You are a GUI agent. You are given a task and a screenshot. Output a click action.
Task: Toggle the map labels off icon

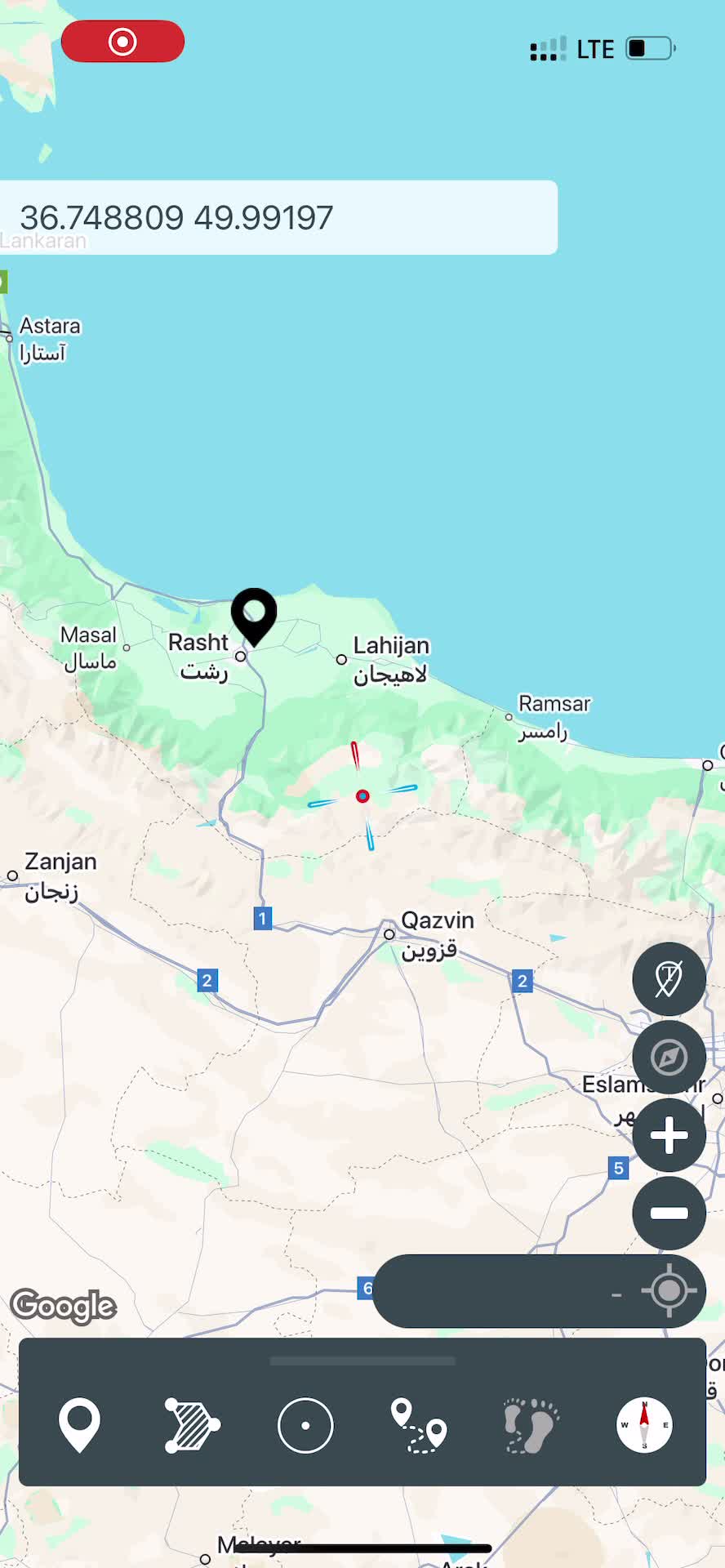[x=669, y=979]
